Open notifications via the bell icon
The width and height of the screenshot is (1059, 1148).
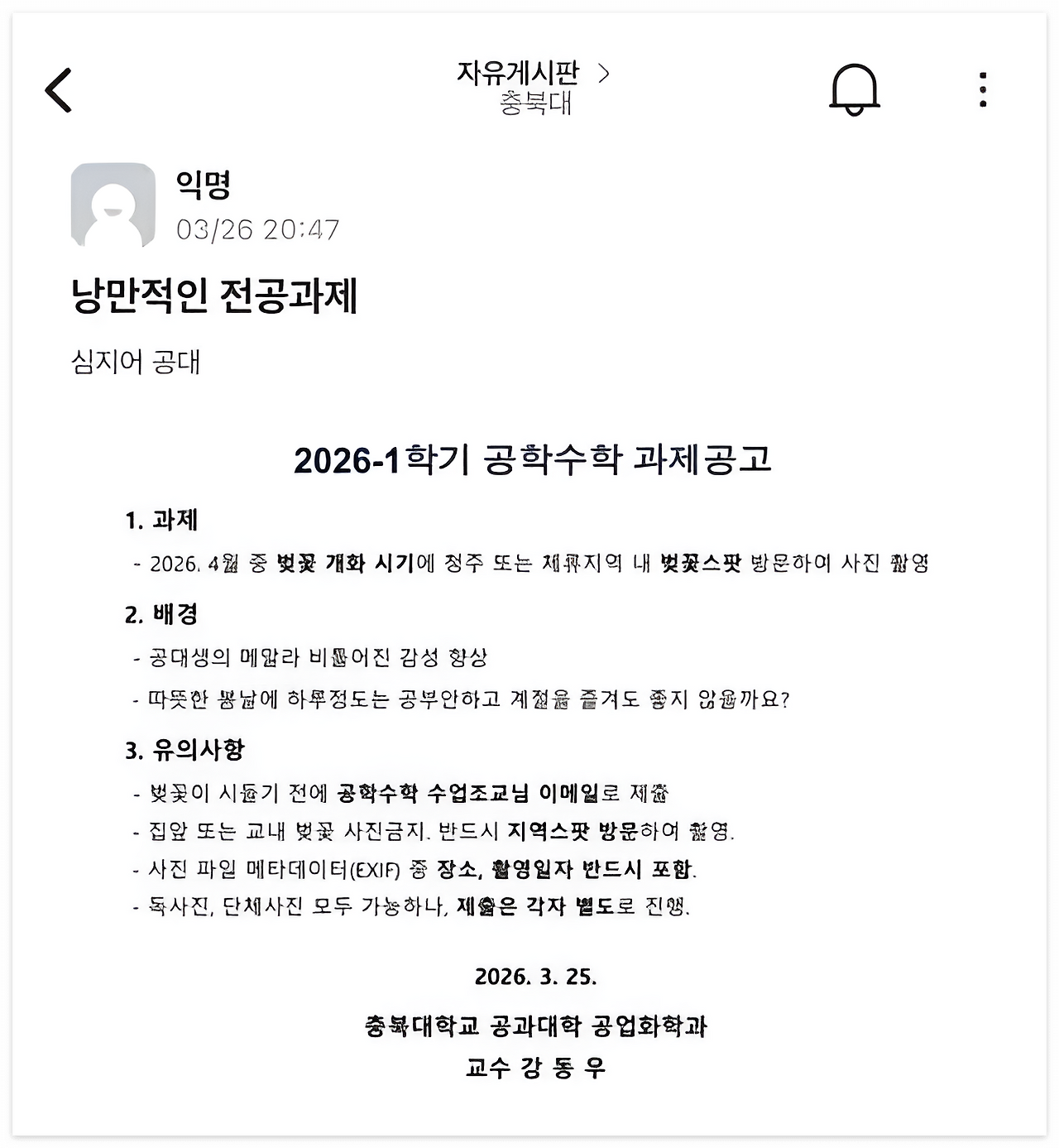point(855,91)
